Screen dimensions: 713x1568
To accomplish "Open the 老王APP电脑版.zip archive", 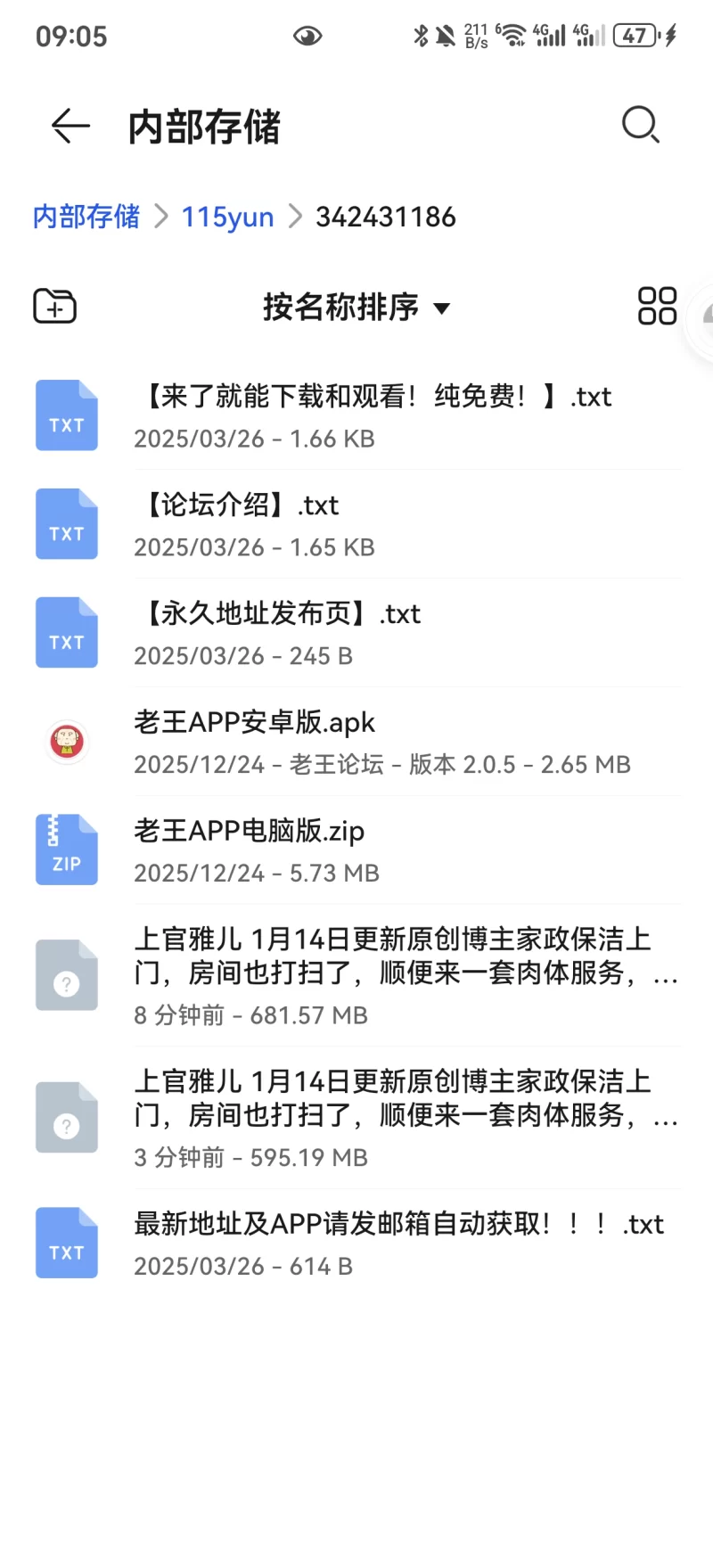I will click(x=356, y=850).
